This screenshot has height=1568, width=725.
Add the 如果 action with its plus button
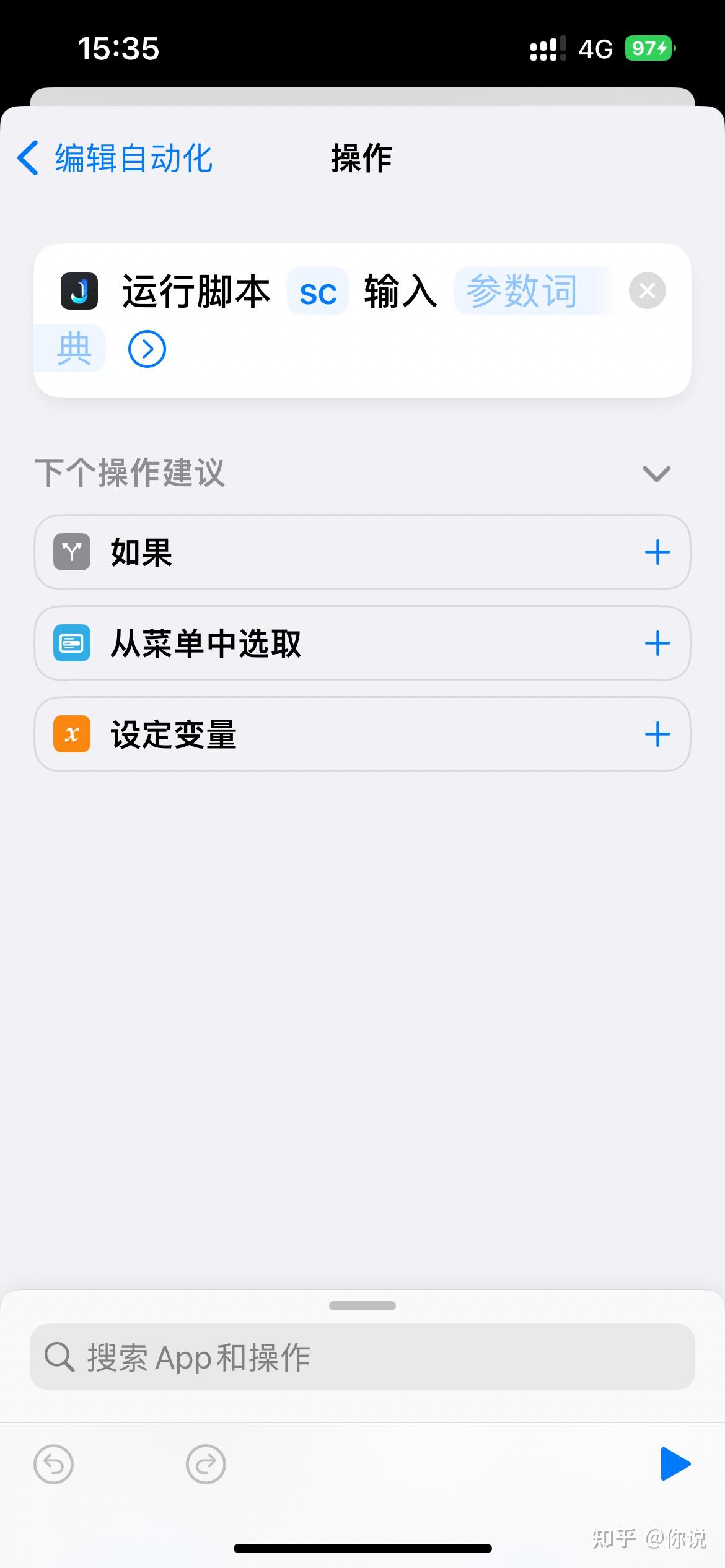(658, 552)
